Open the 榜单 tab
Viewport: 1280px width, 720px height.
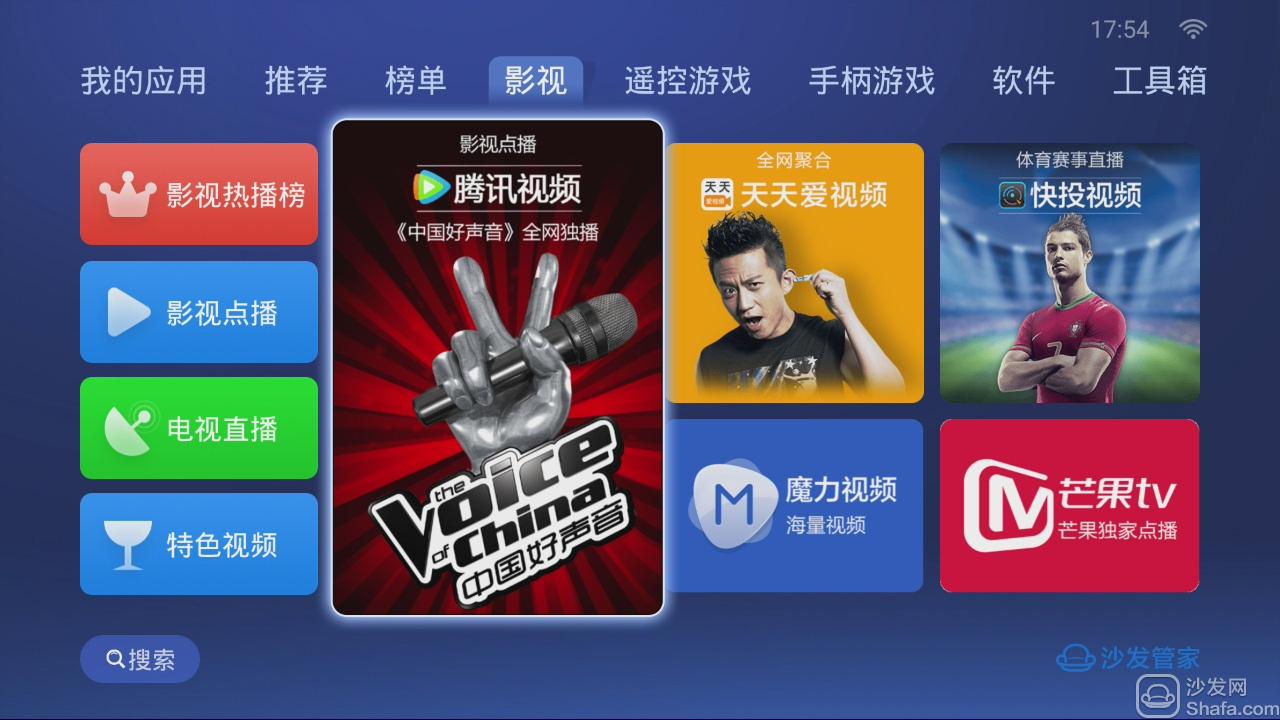[x=415, y=81]
